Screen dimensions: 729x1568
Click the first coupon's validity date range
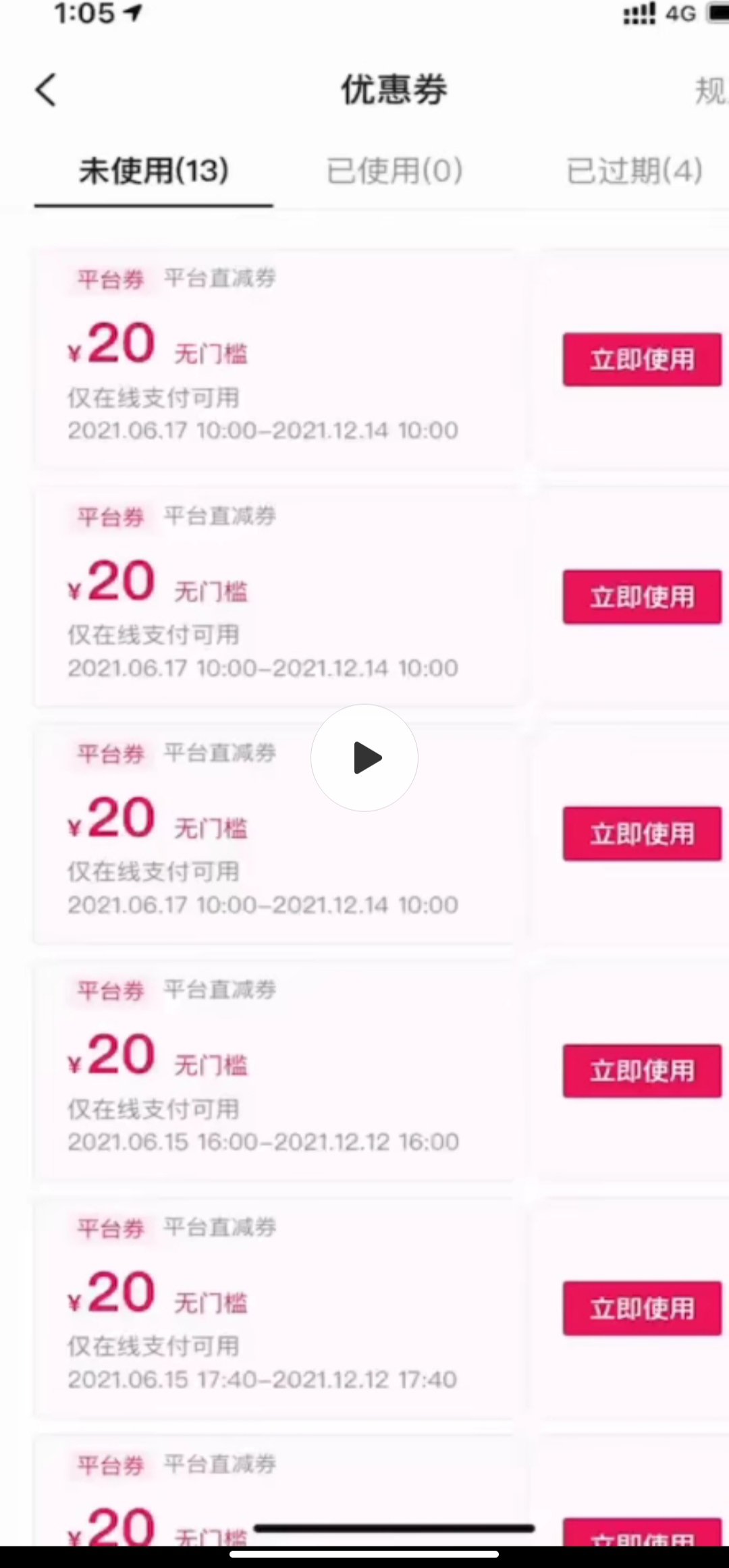263,430
